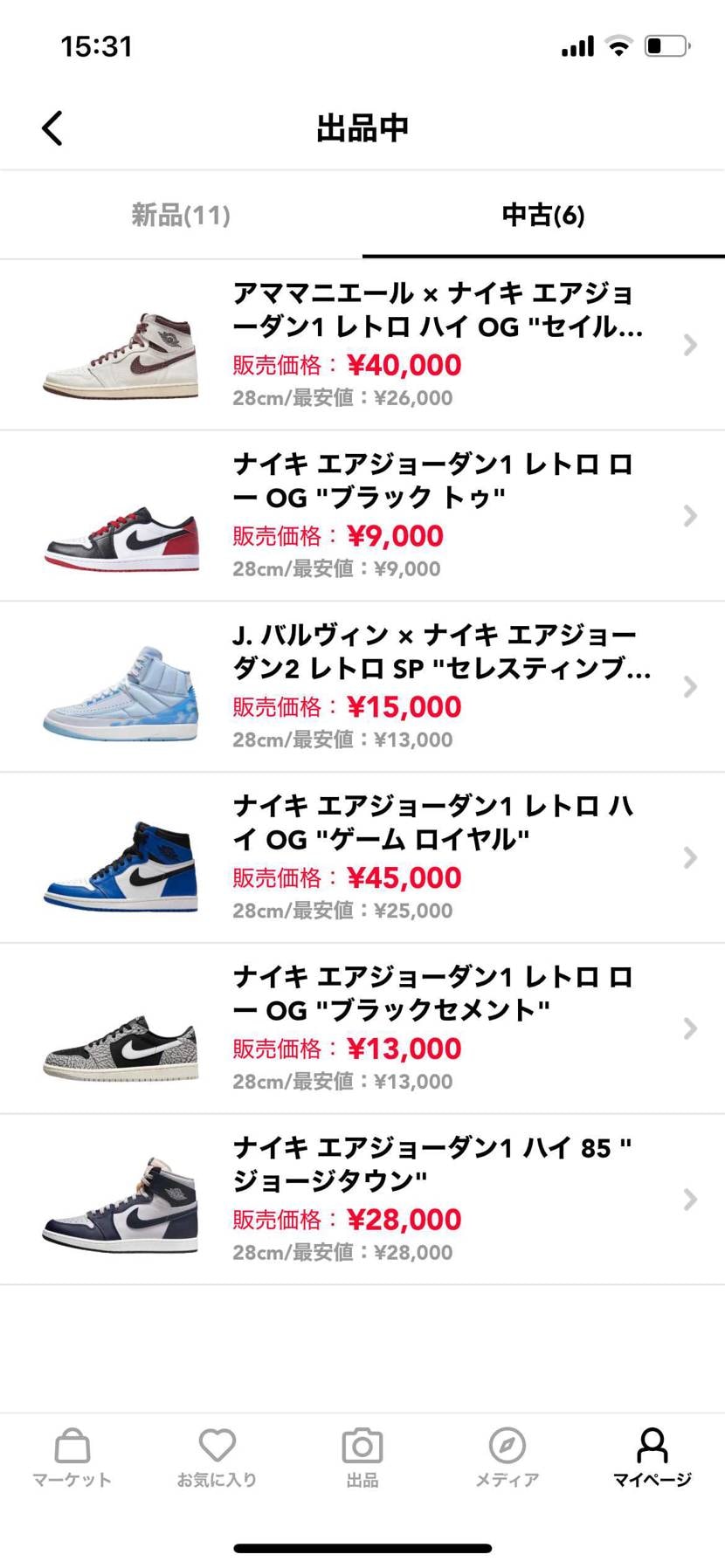Select the 中古(6) tab
Screen dimensions: 725x1568
[542, 215]
